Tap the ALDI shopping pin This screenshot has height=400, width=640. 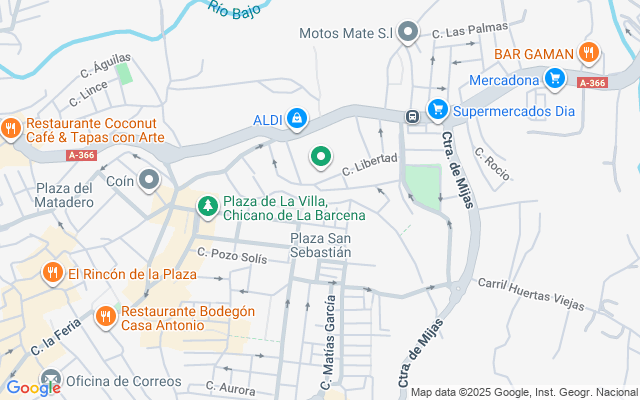tap(297, 119)
